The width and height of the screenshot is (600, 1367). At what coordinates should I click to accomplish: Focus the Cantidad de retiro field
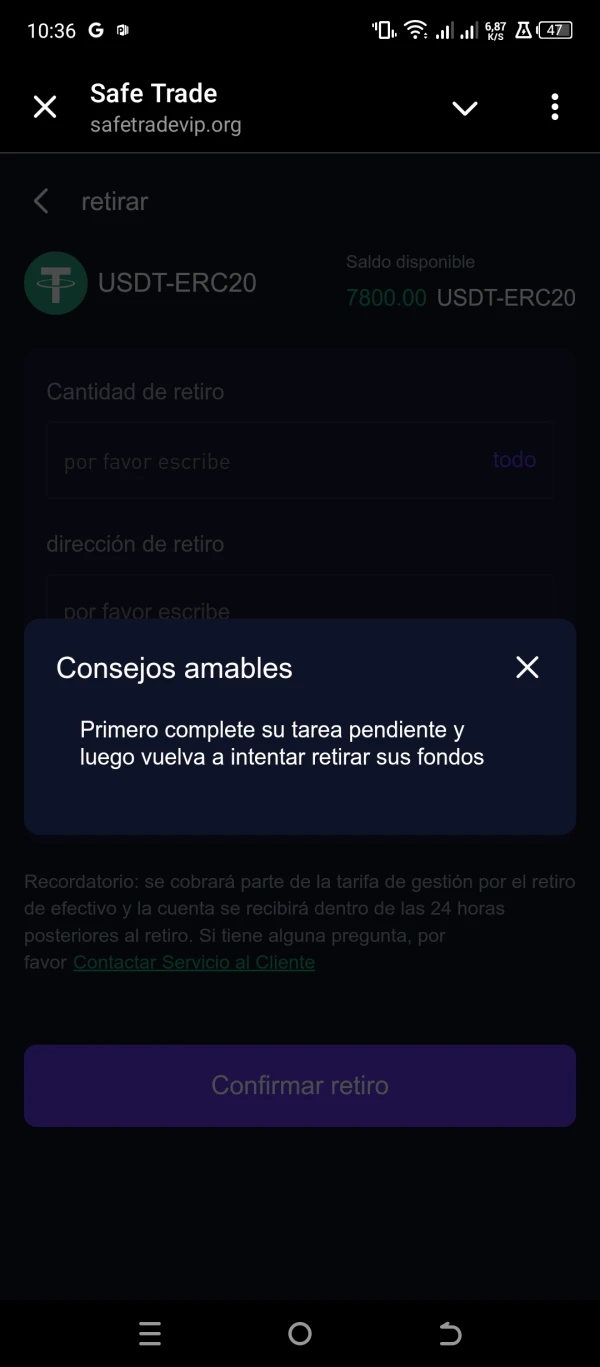point(300,460)
